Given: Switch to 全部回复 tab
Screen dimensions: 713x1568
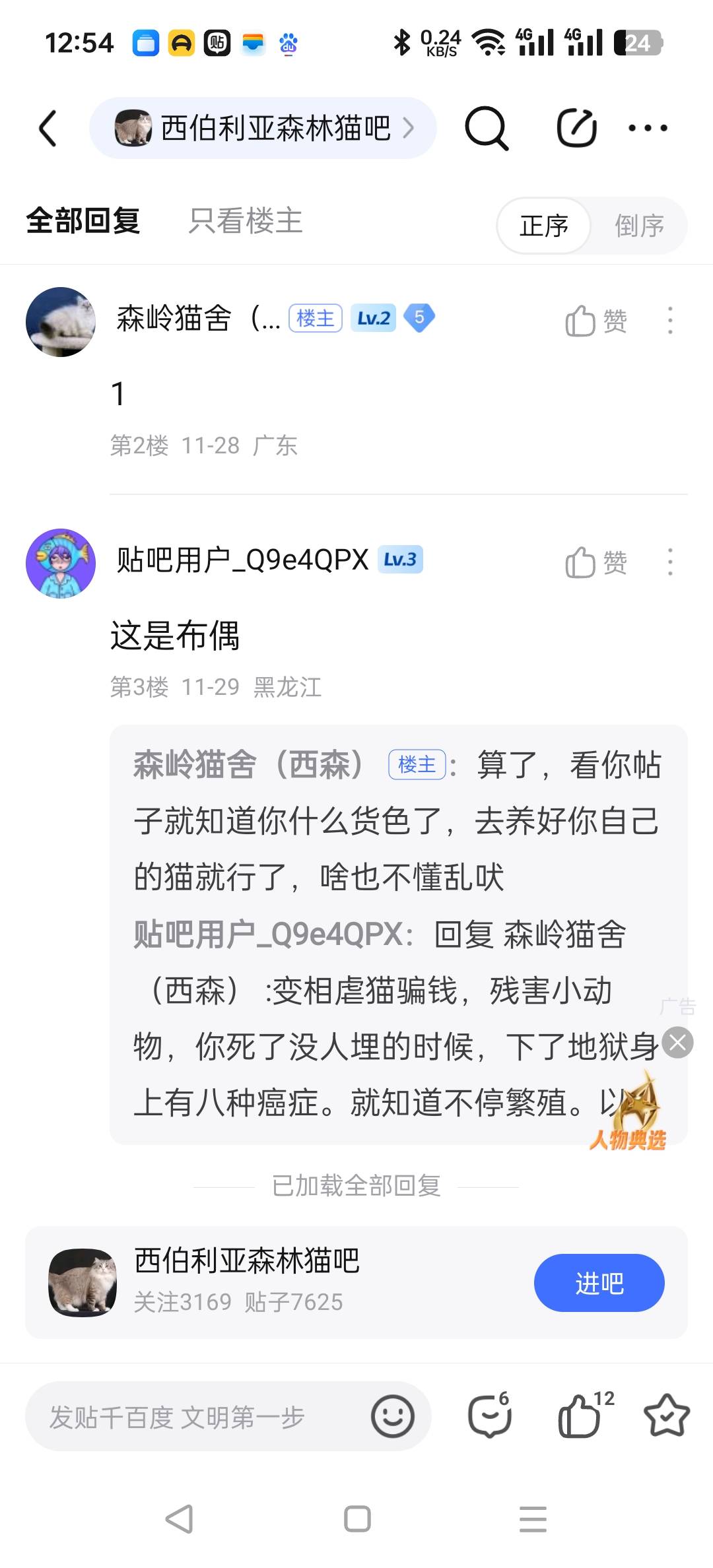Looking at the screenshot, I should [x=83, y=221].
